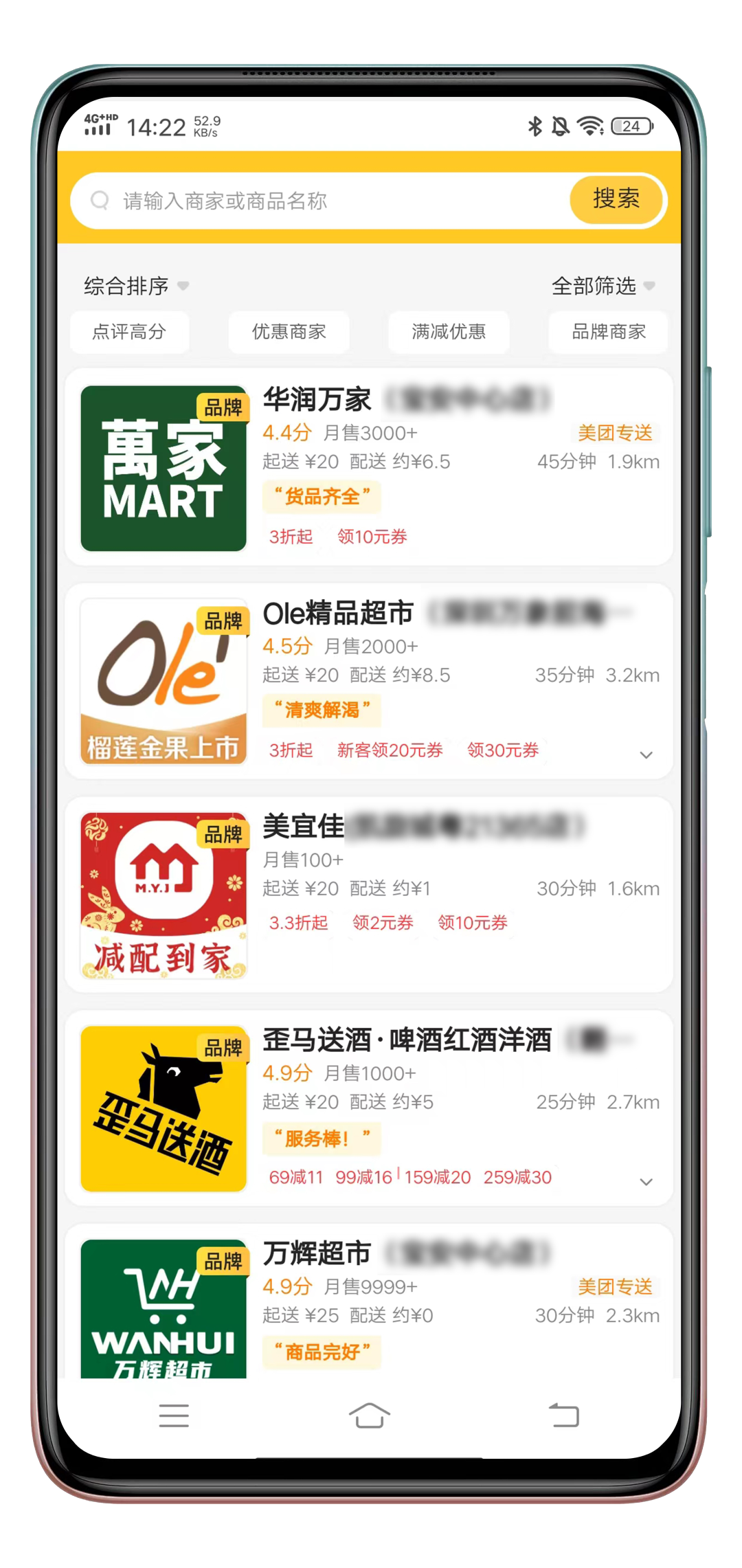Tap the system home button
Screen dimensions: 742x1568
click(x=369, y=1415)
